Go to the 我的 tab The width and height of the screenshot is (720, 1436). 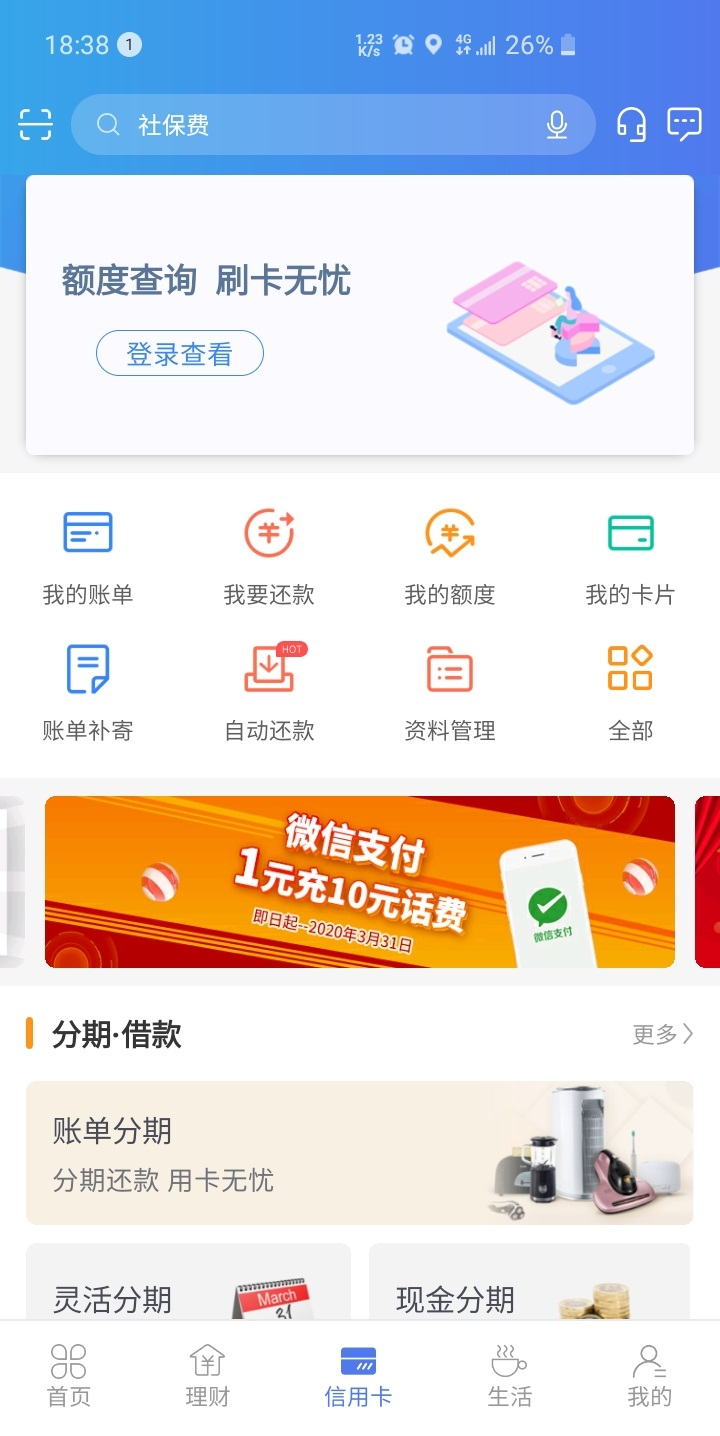pos(650,1376)
